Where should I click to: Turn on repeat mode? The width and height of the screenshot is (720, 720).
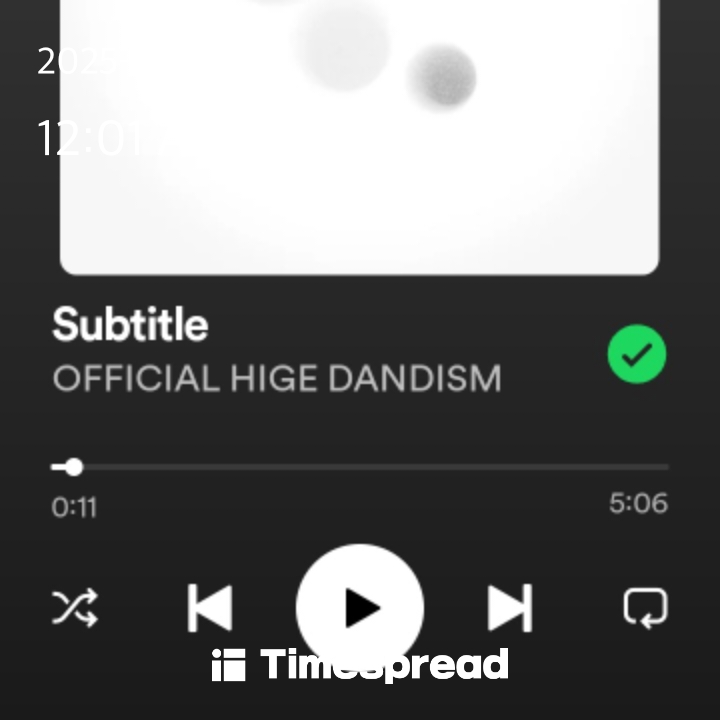645,607
